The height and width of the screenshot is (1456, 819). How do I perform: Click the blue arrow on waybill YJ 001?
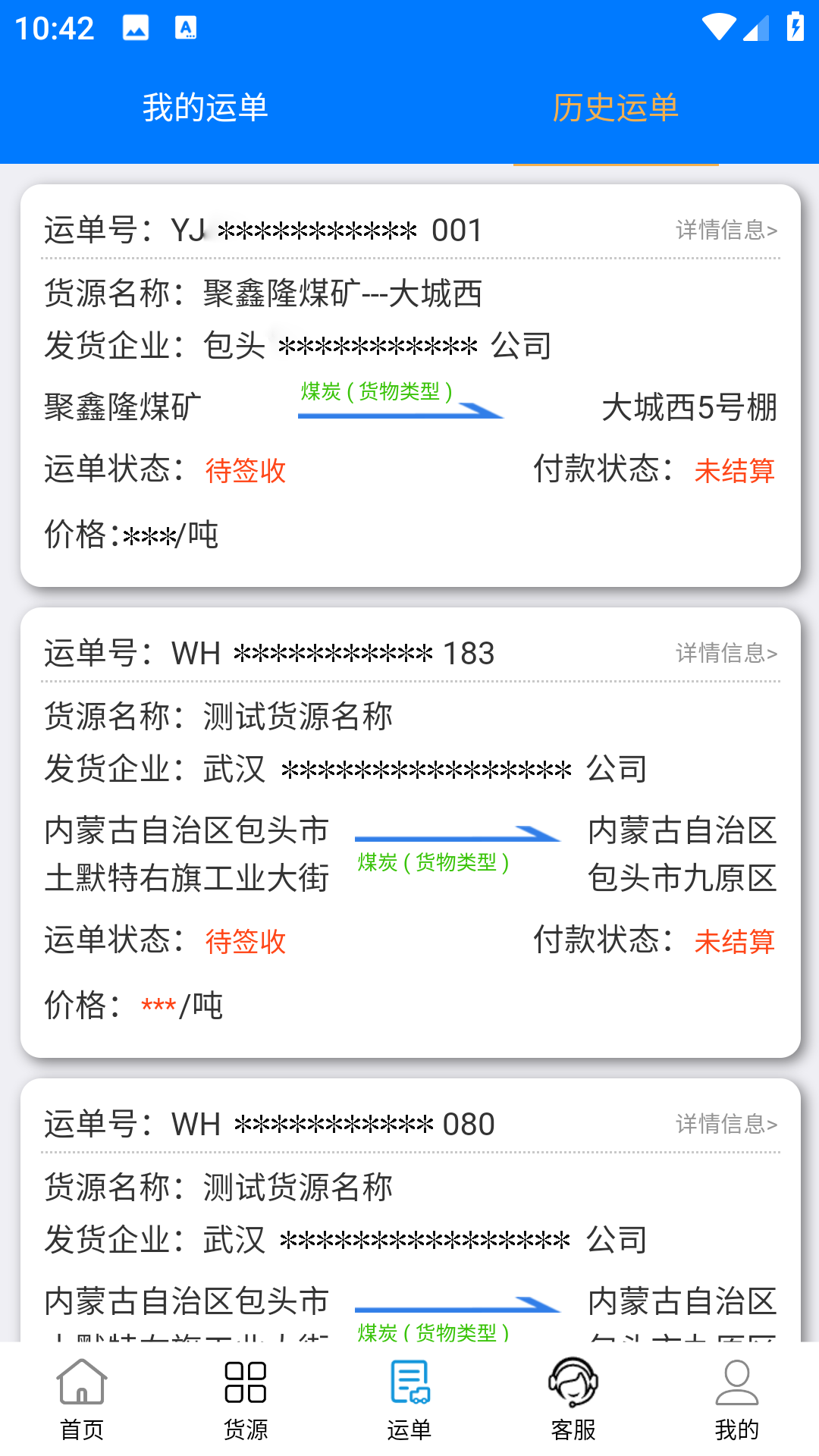pos(400,410)
